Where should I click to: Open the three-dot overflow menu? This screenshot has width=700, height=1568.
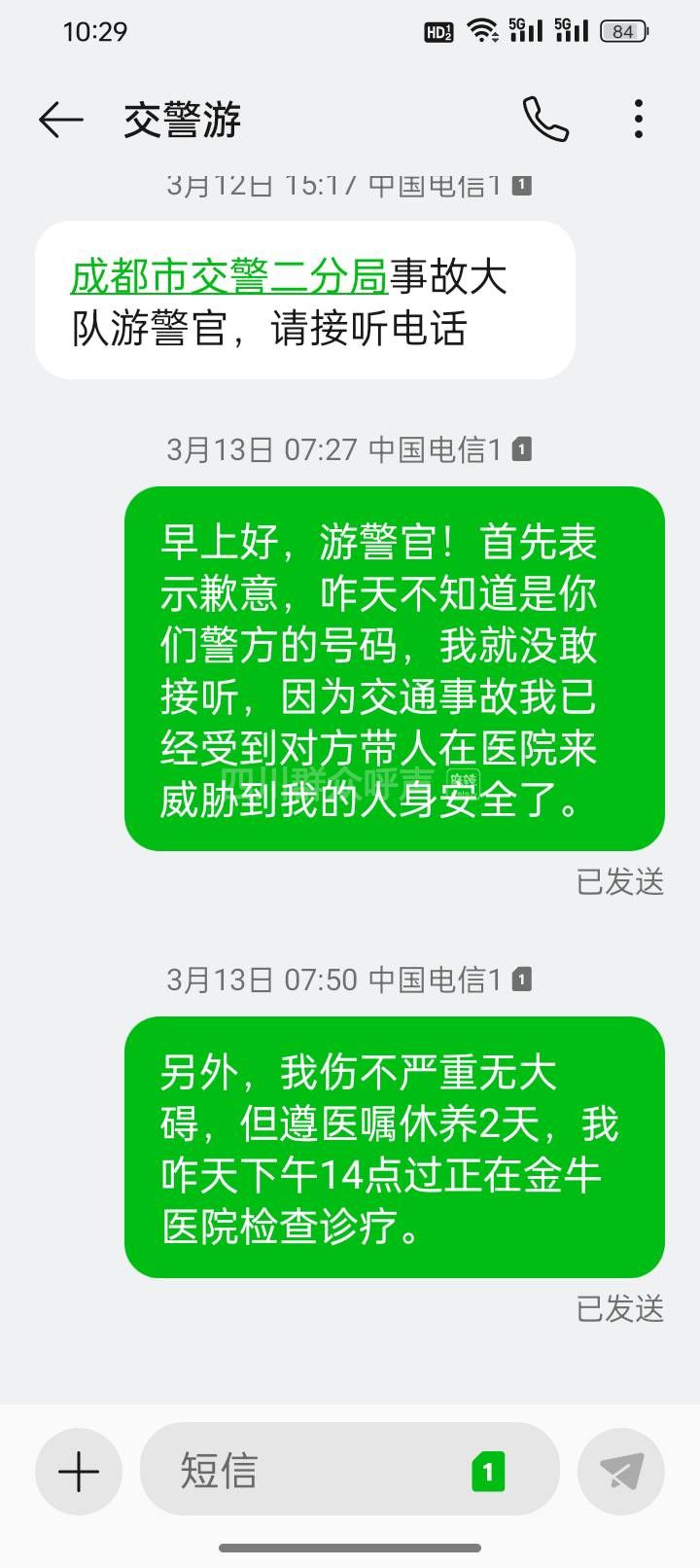(638, 119)
